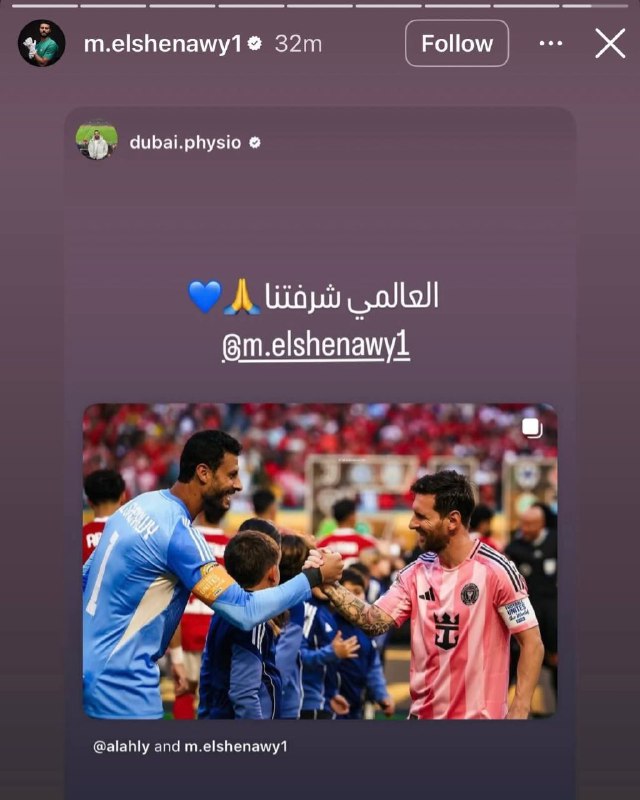This screenshot has height=800, width=640.
Task: Open the @m.elshenawy1 mention link
Action: [316, 347]
